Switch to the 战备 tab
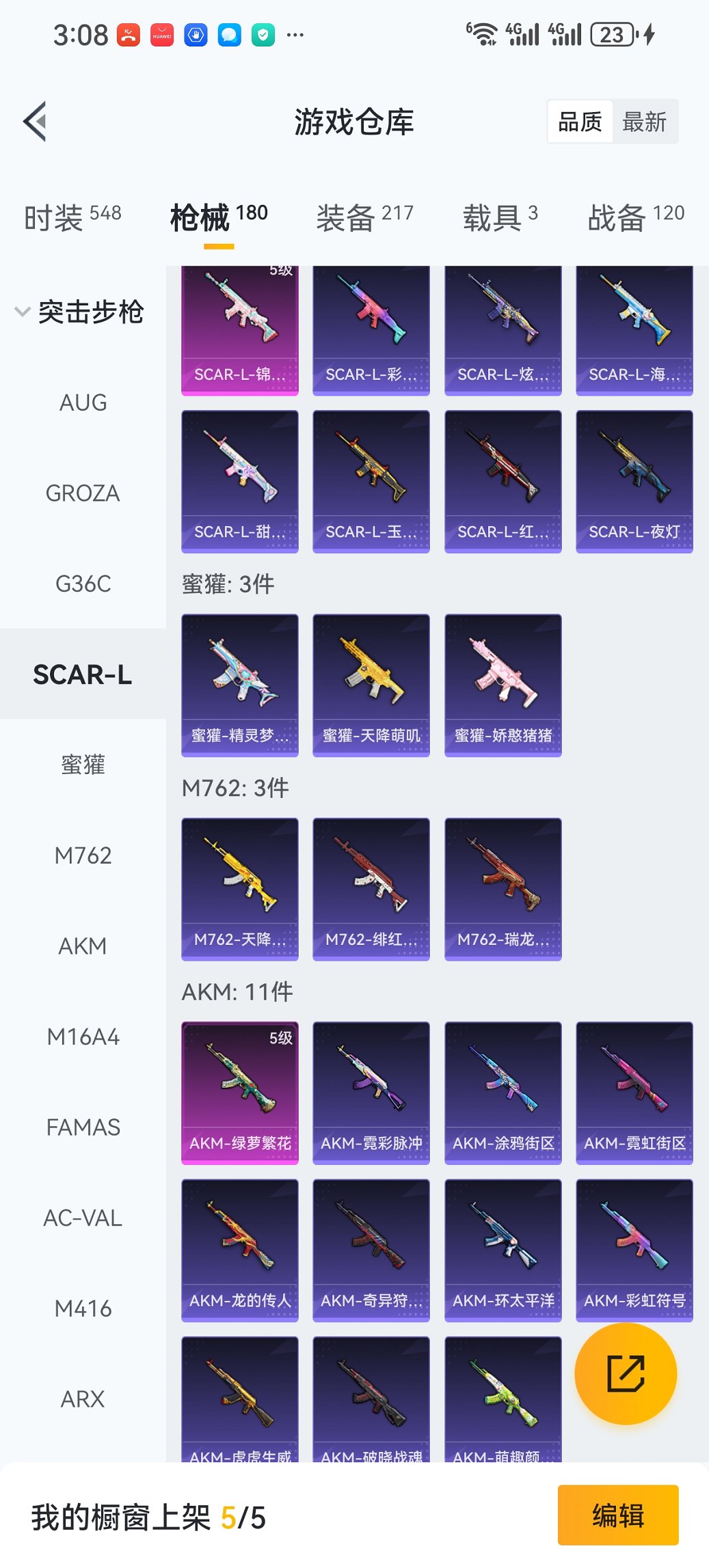709x1568 pixels. (635, 217)
